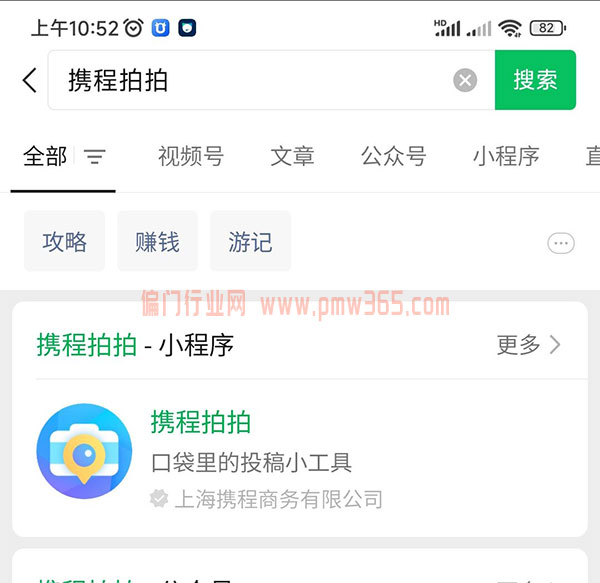This screenshot has width=600, height=583.
Task: Open the filter icon beside 全部
Action: [95, 157]
